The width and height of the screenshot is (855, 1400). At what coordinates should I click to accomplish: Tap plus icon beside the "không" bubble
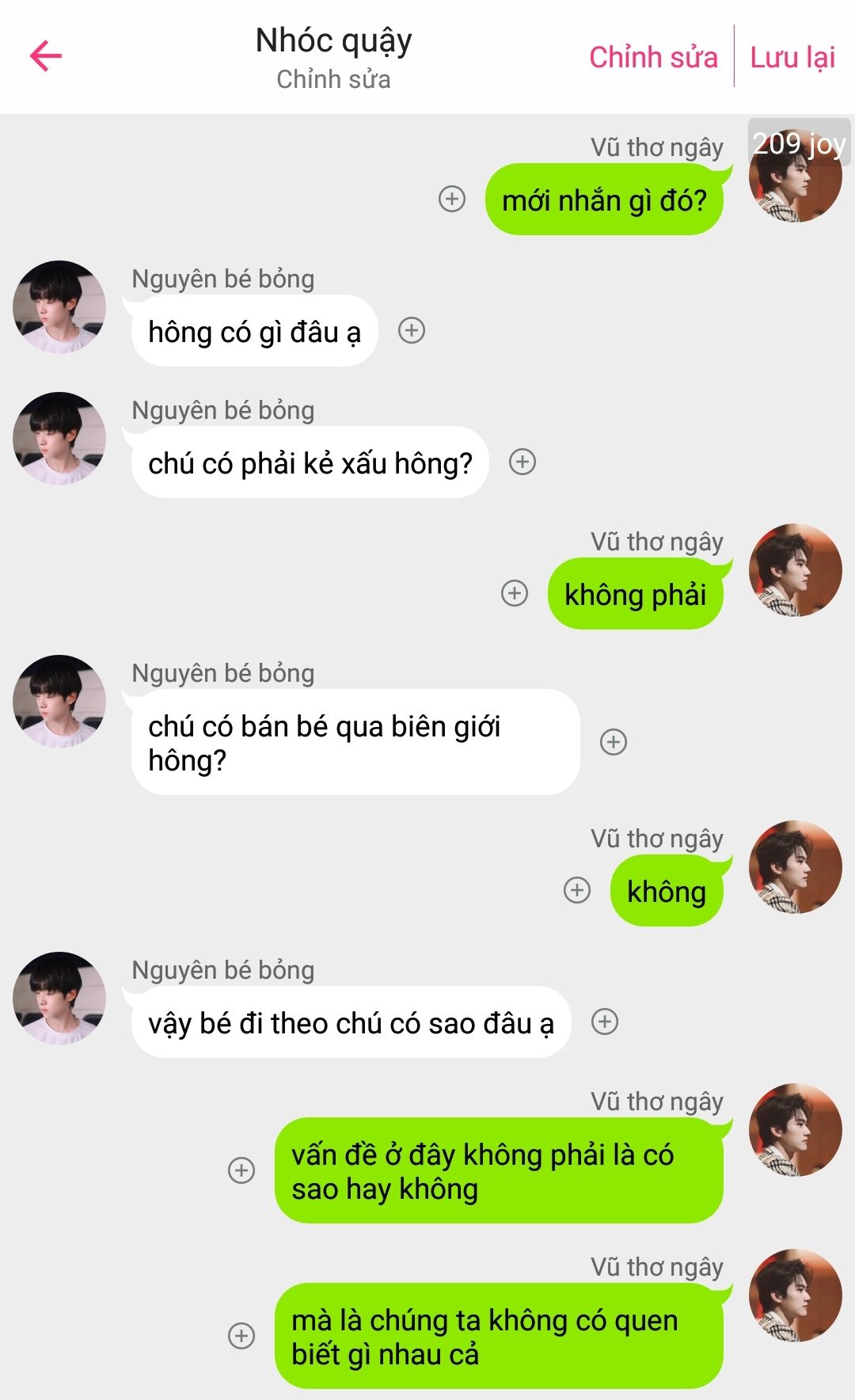[577, 890]
